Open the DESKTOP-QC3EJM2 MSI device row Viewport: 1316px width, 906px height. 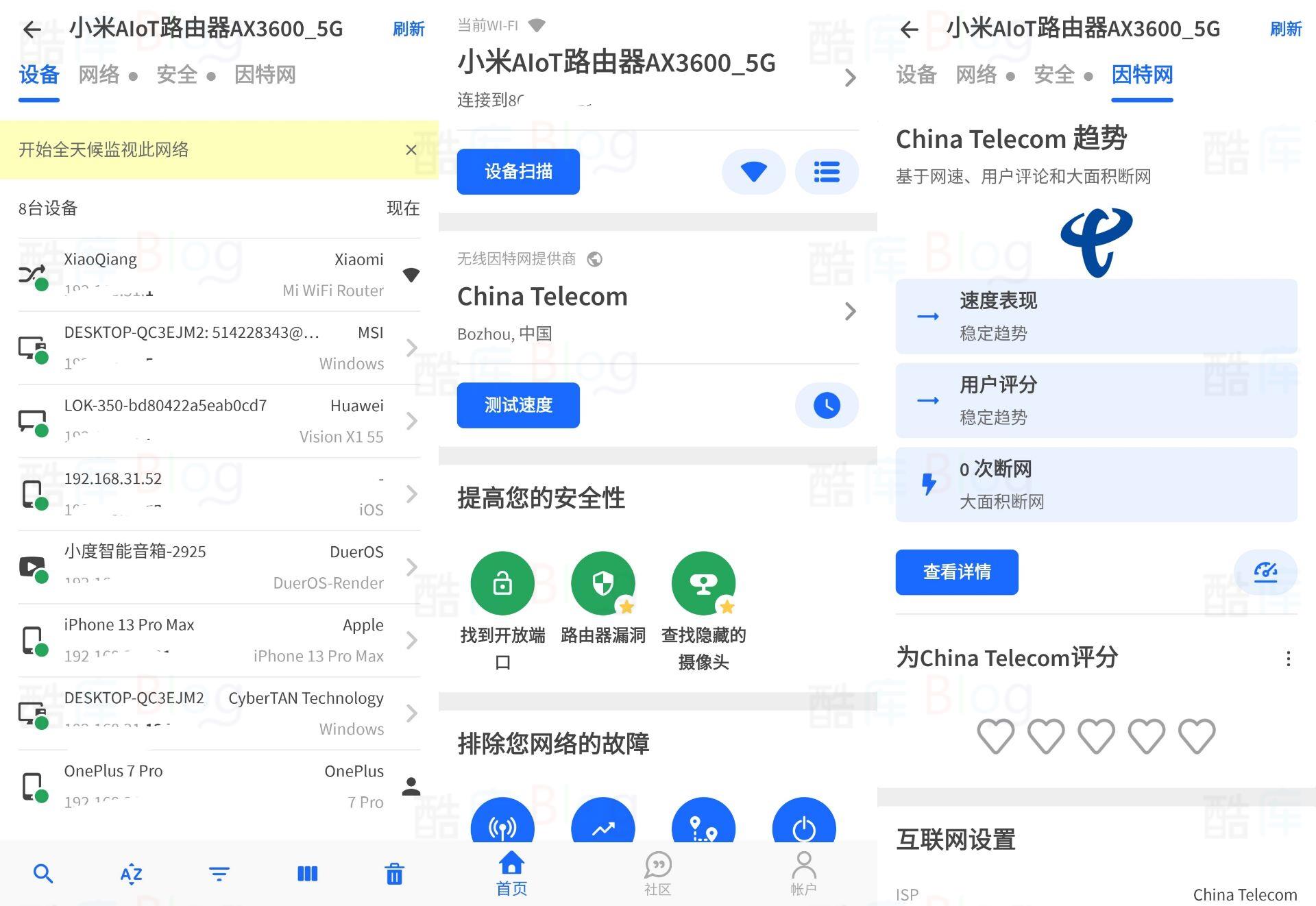click(x=219, y=347)
